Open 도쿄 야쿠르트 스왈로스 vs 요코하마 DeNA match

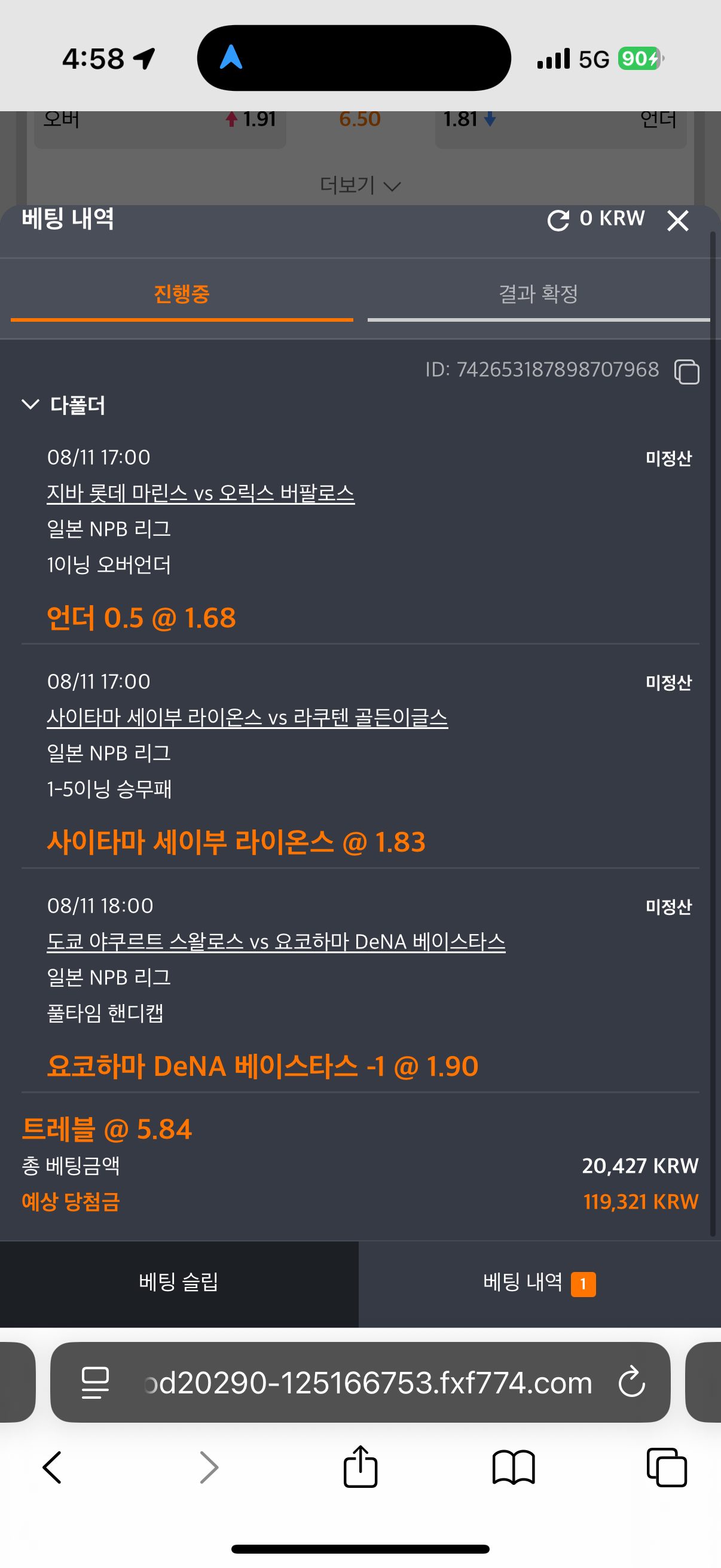pos(276,942)
